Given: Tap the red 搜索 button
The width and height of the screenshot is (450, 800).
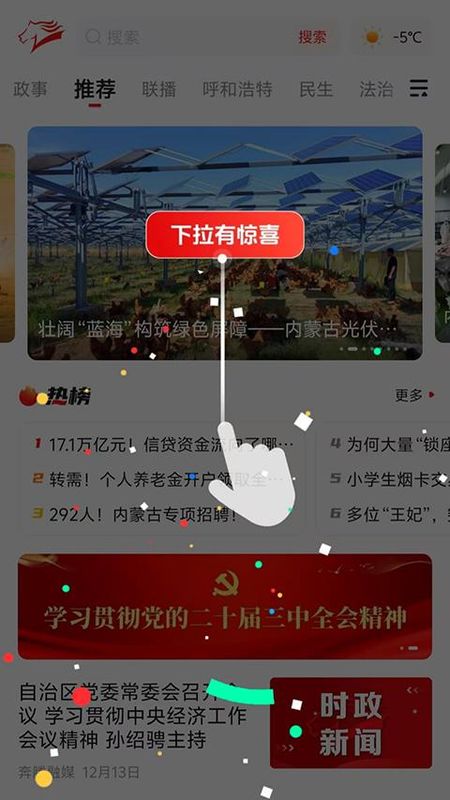Looking at the screenshot, I should click(313, 37).
